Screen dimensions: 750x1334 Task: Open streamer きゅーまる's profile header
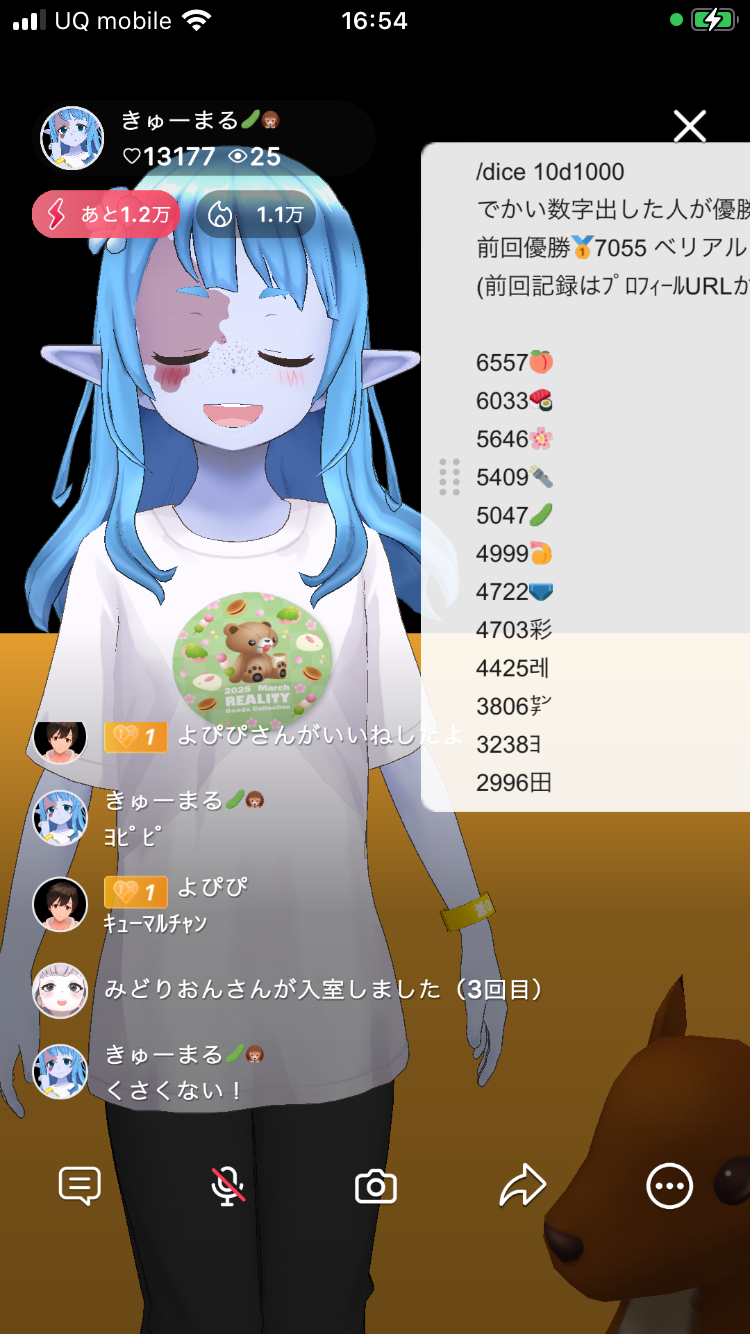tap(200, 138)
